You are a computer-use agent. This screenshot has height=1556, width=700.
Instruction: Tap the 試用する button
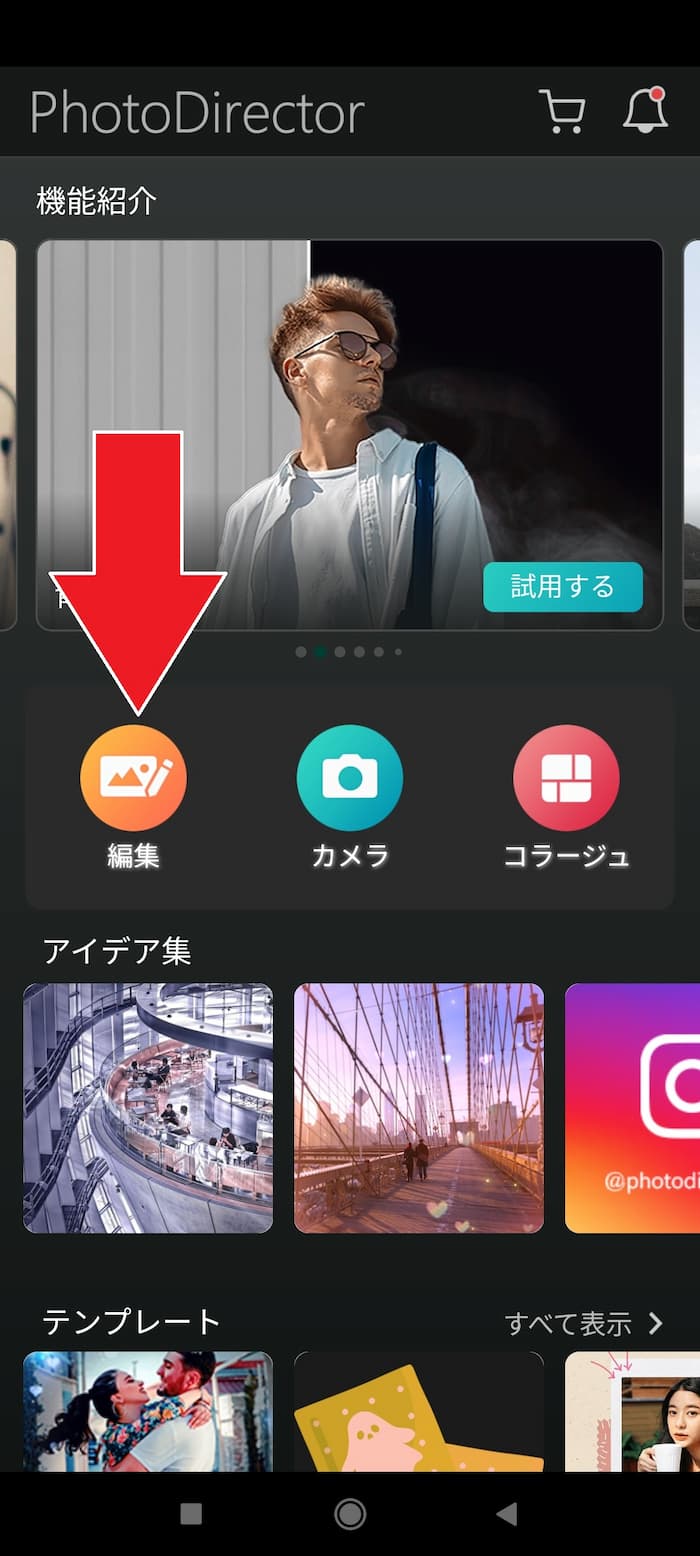coord(563,586)
